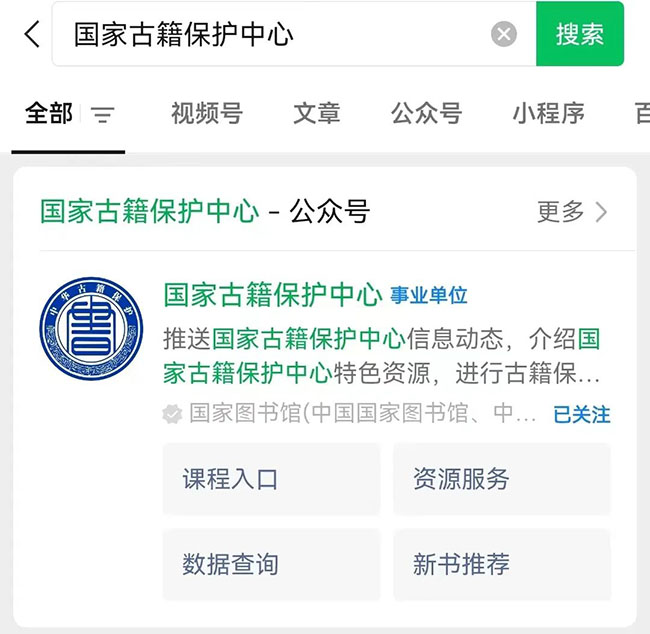Clear the search text
This screenshot has height=634, width=650.
(504, 35)
